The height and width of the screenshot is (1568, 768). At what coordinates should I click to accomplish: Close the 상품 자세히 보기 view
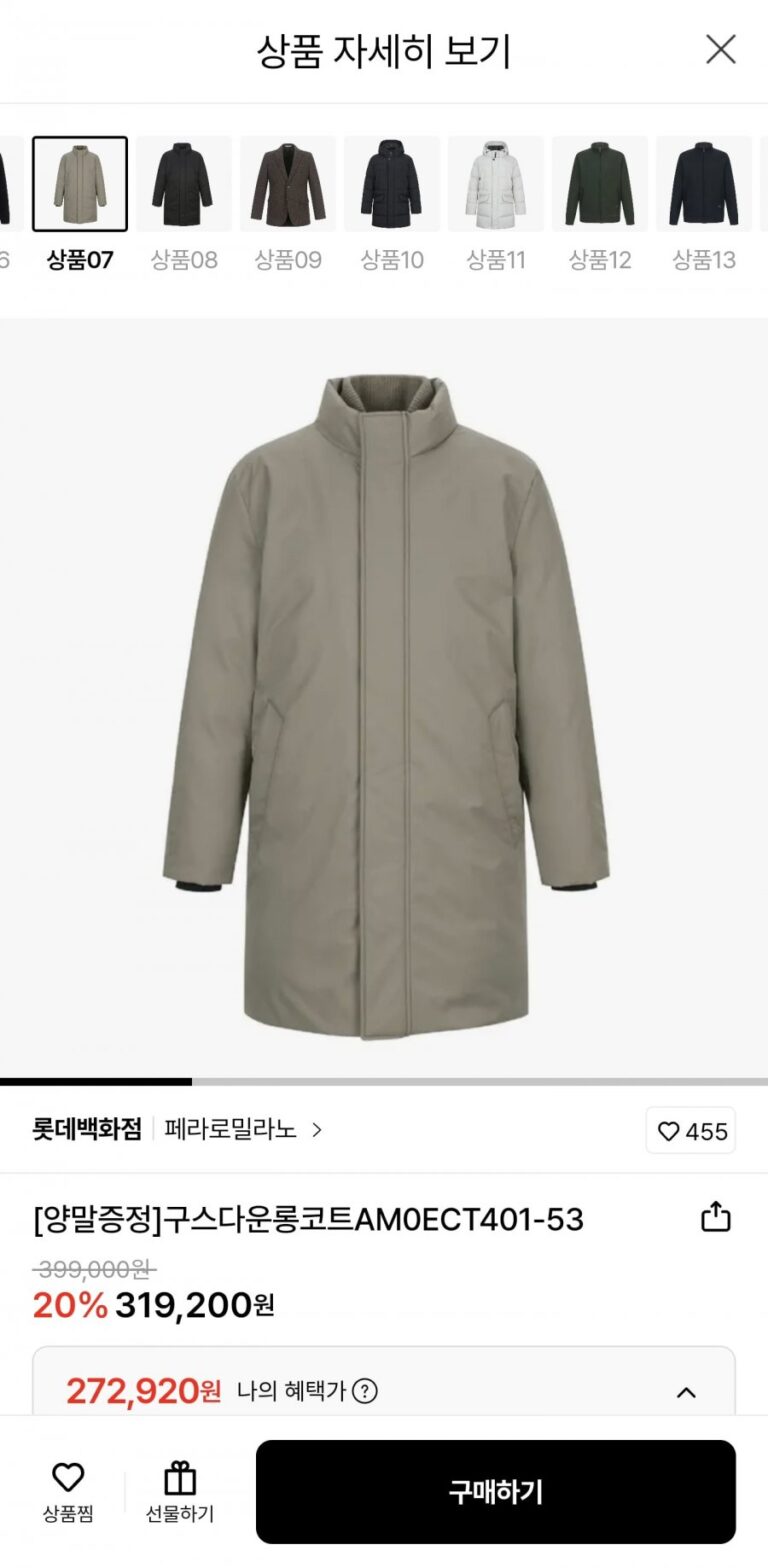(x=720, y=49)
